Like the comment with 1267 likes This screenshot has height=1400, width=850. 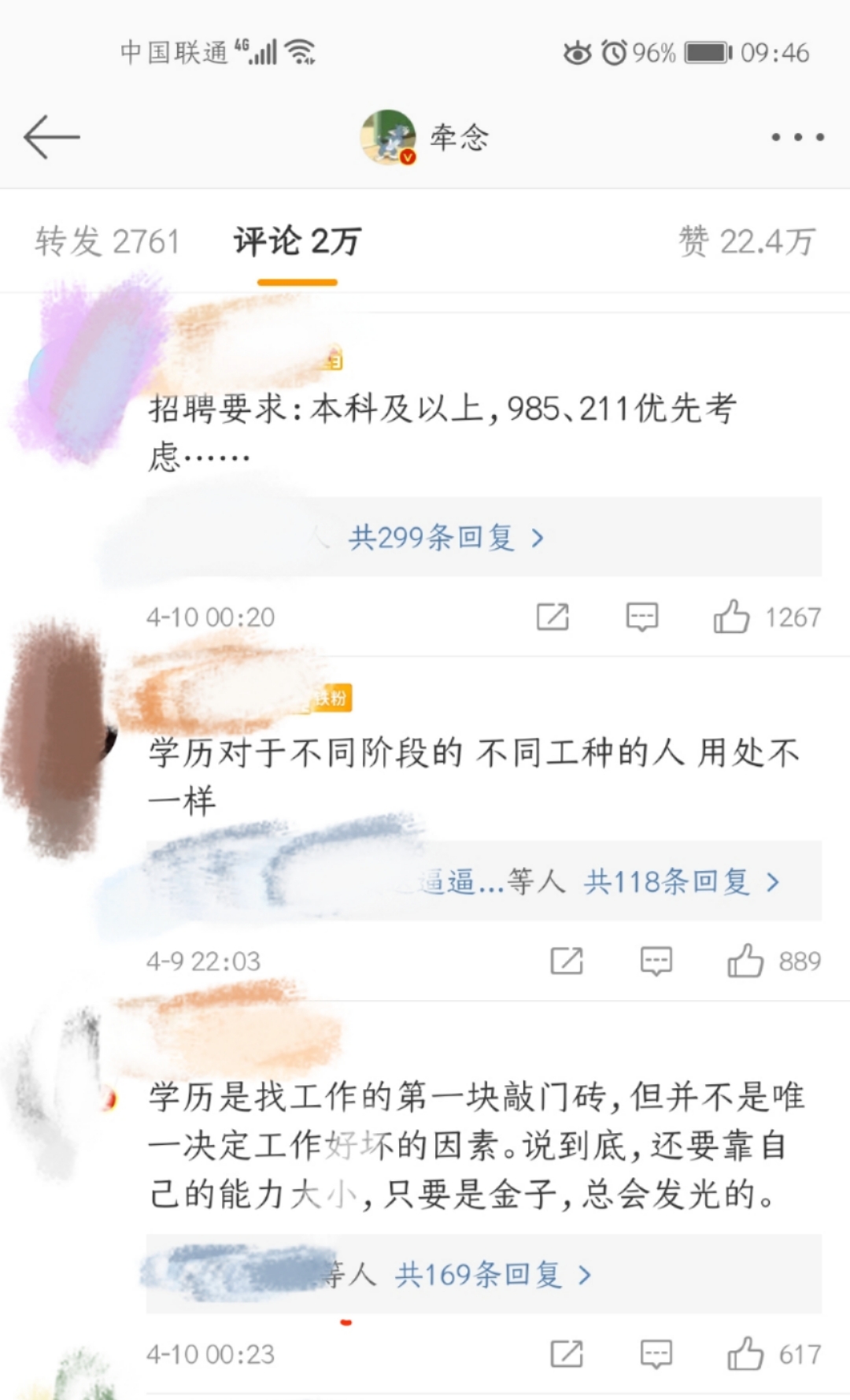[x=731, y=617]
